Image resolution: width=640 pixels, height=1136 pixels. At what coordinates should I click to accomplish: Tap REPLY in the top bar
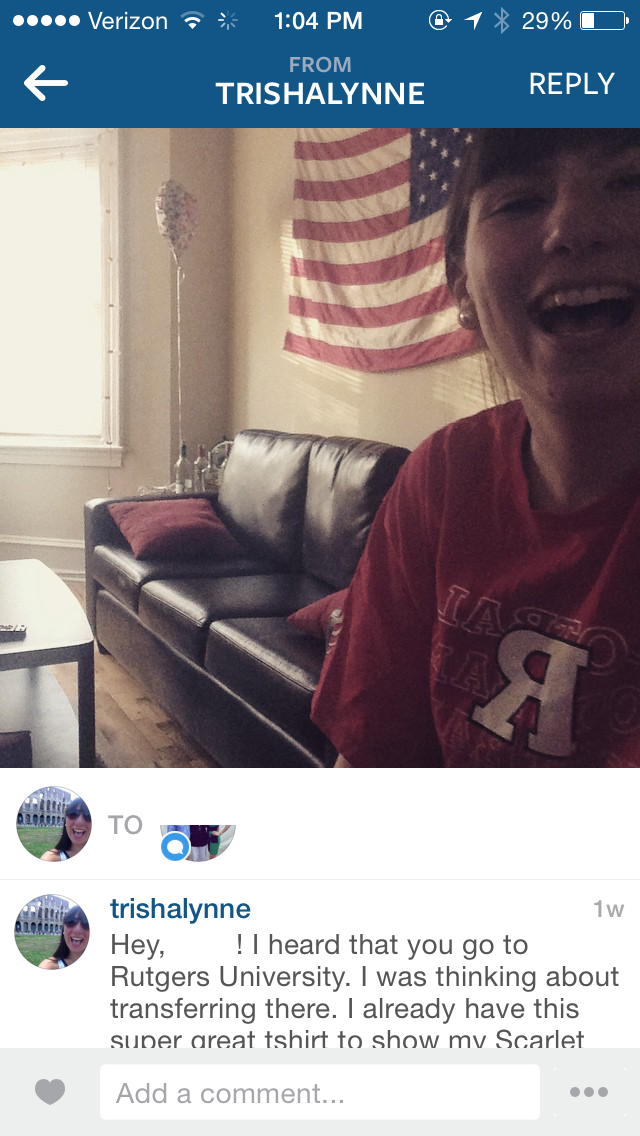tap(571, 84)
